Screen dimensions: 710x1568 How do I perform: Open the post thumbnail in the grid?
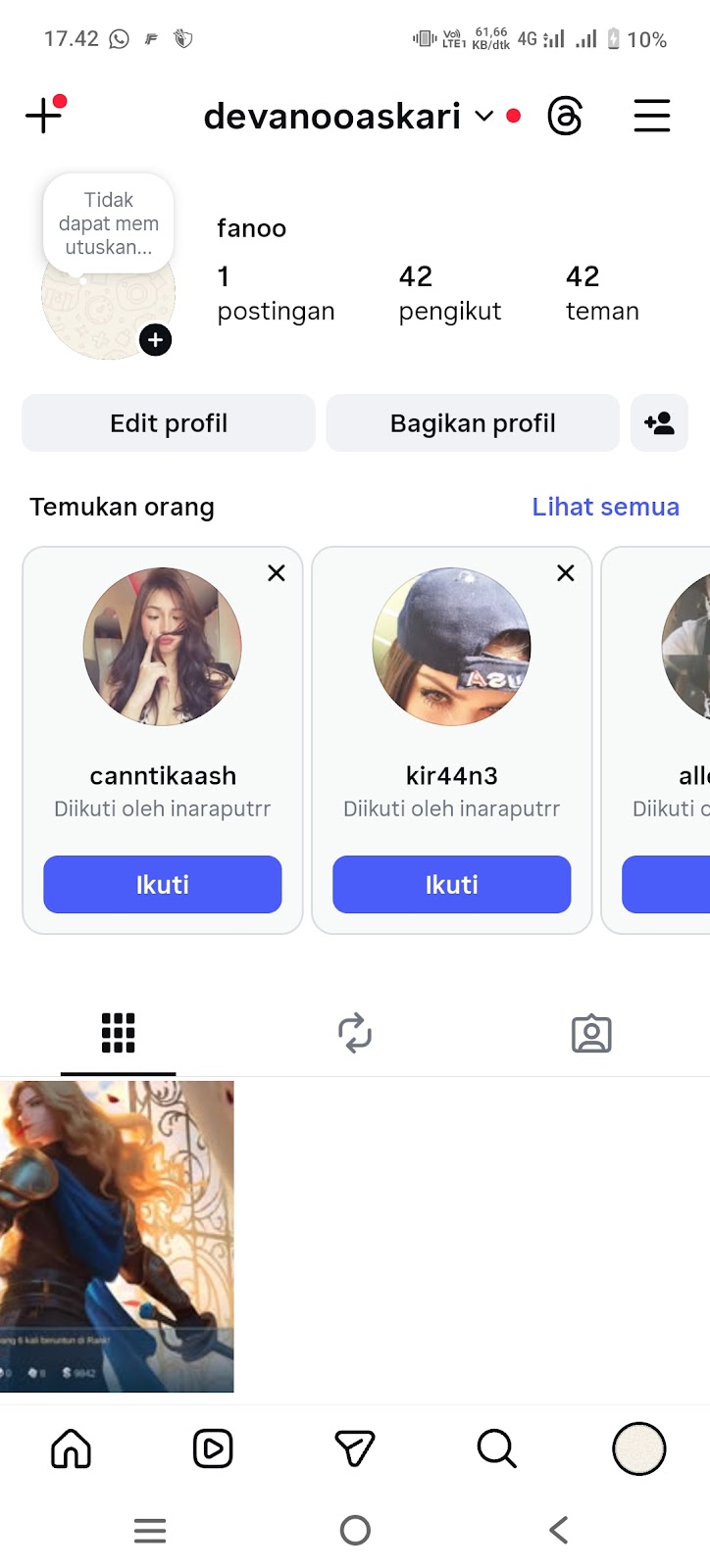(x=117, y=1236)
